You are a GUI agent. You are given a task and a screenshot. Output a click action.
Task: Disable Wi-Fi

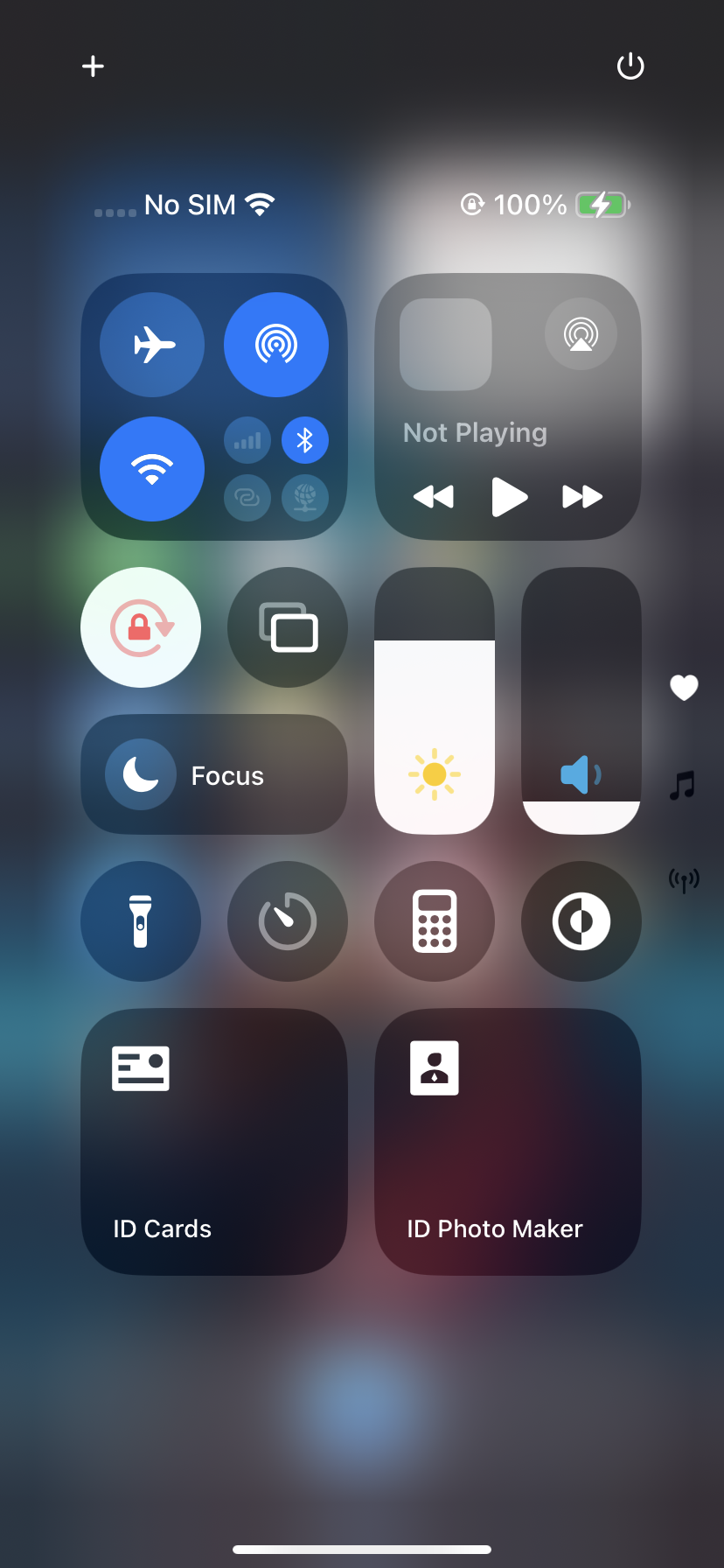tap(152, 469)
